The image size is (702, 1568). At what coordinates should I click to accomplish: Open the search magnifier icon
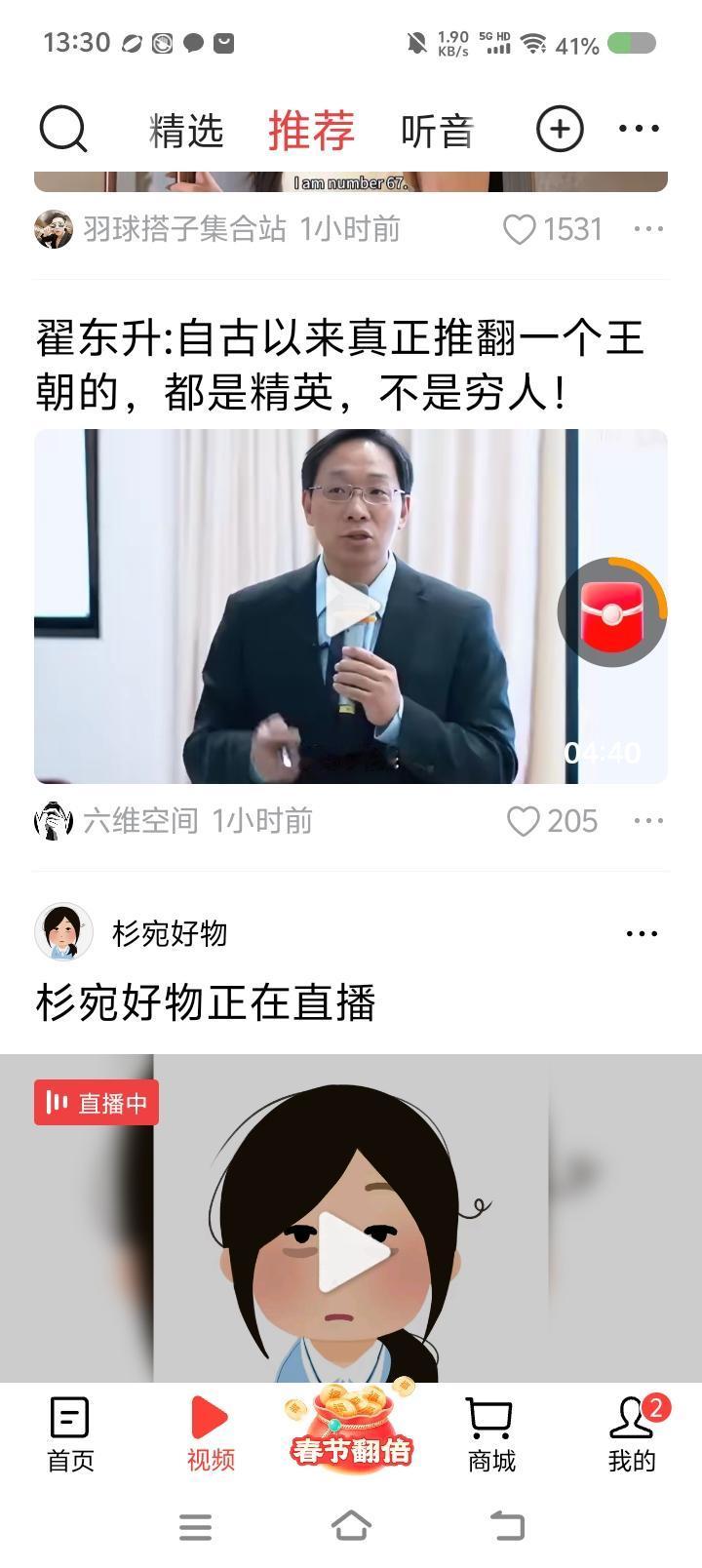[62, 128]
